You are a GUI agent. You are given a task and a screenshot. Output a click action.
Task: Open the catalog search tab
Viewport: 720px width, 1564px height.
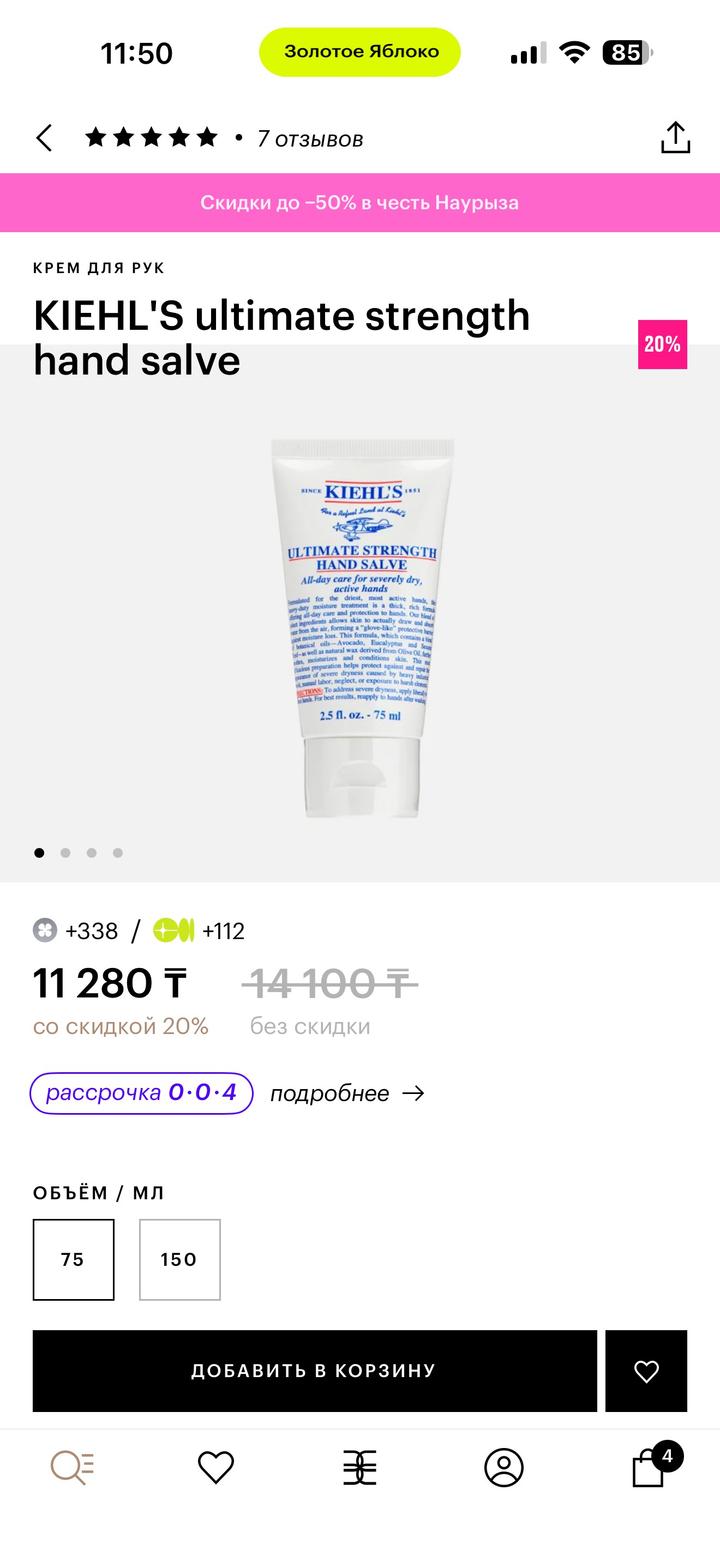coord(72,1467)
